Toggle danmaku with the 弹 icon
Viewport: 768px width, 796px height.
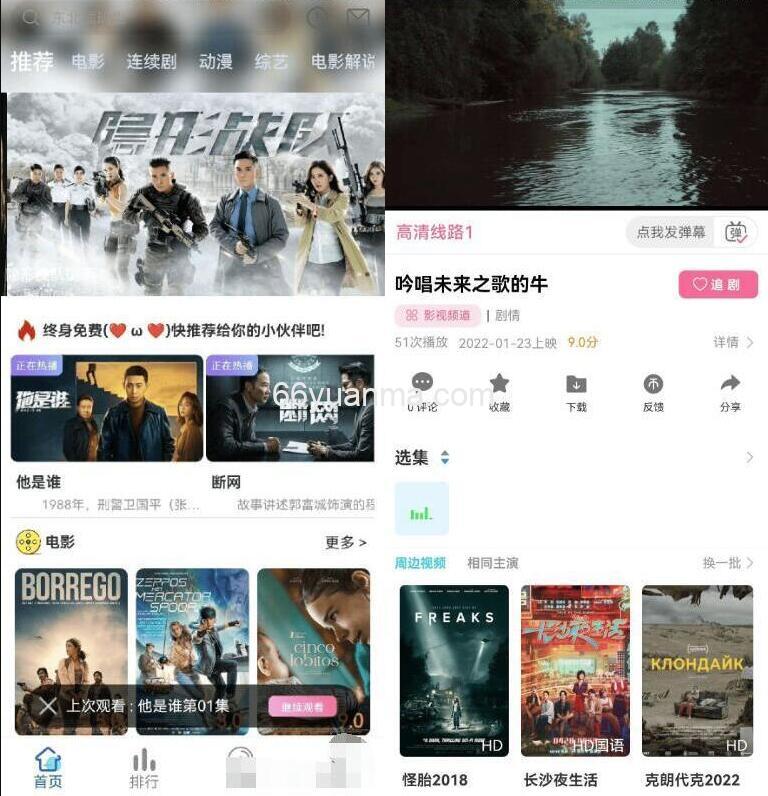point(737,231)
